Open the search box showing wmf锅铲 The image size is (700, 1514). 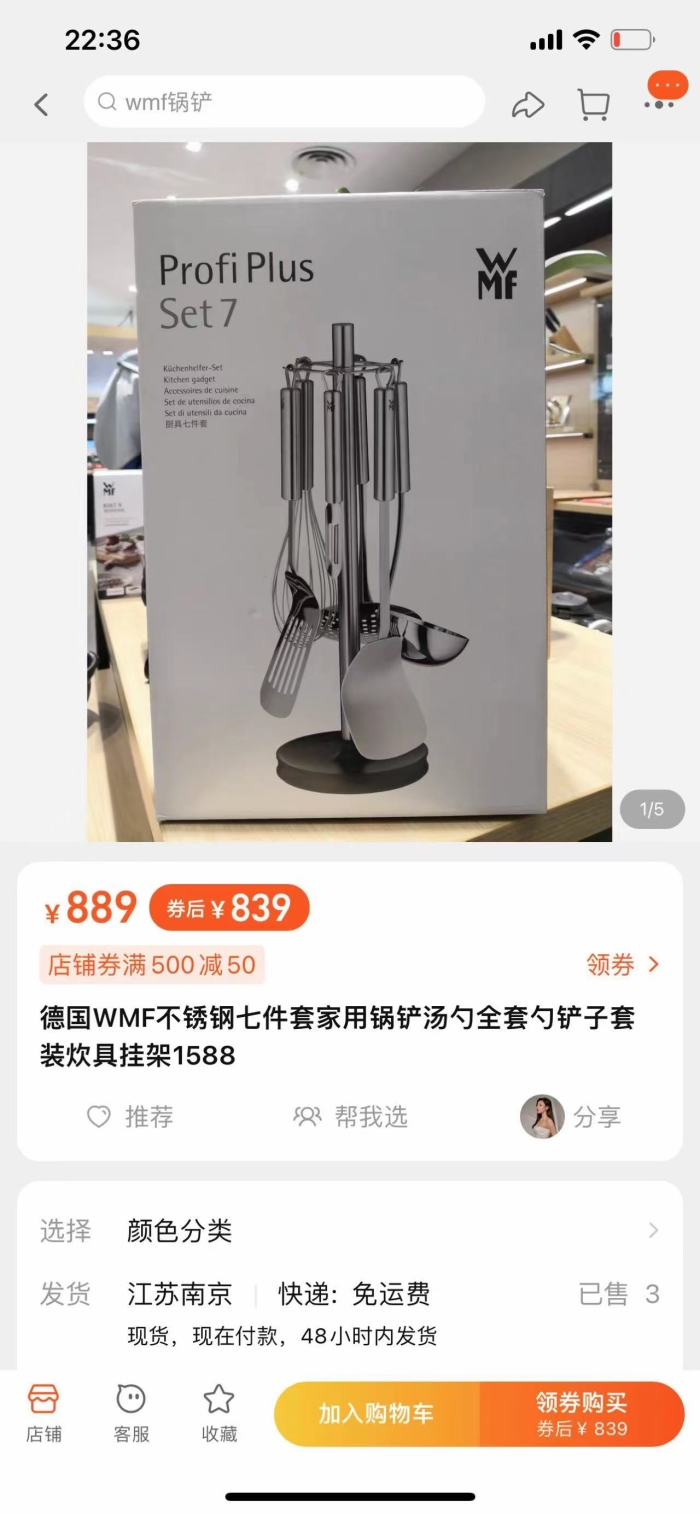click(284, 102)
